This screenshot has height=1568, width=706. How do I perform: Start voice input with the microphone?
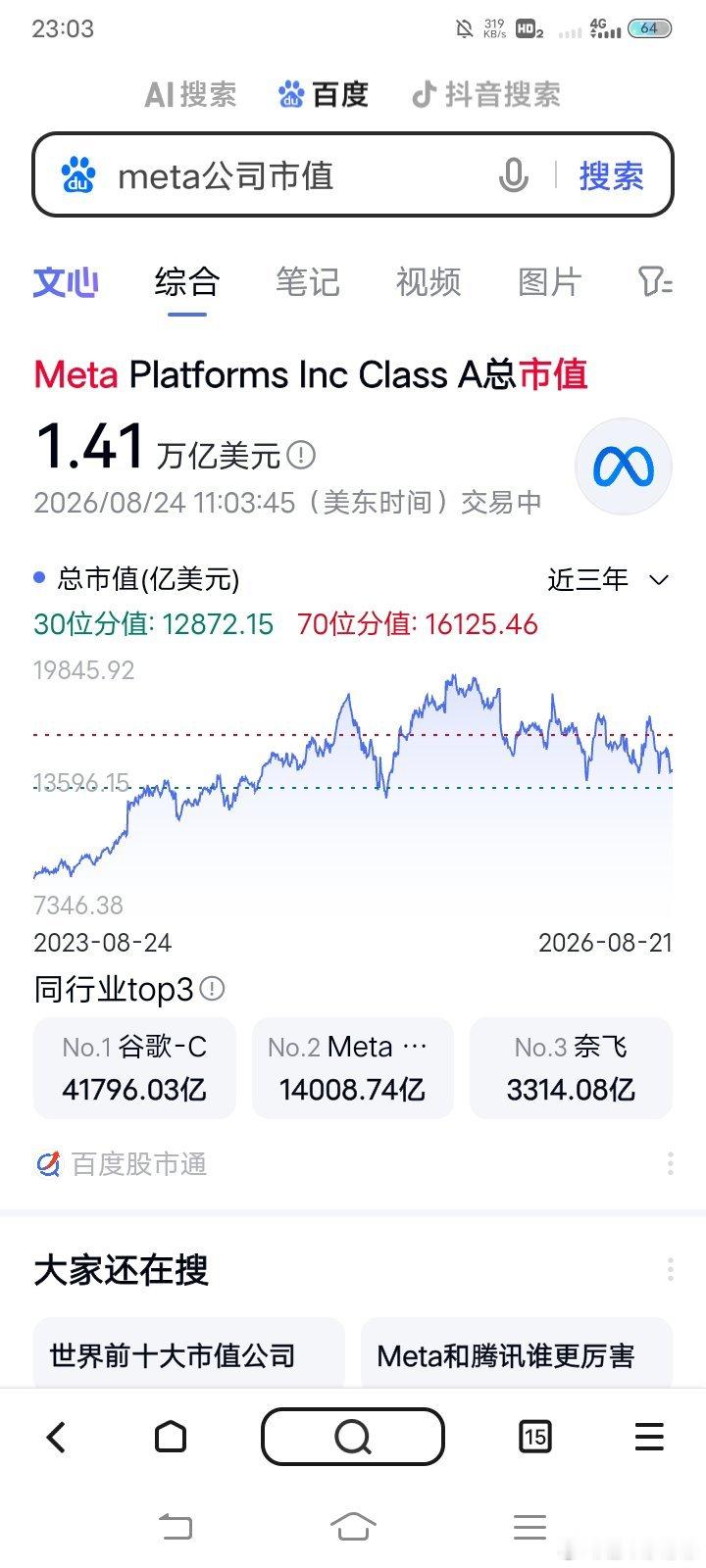513,175
